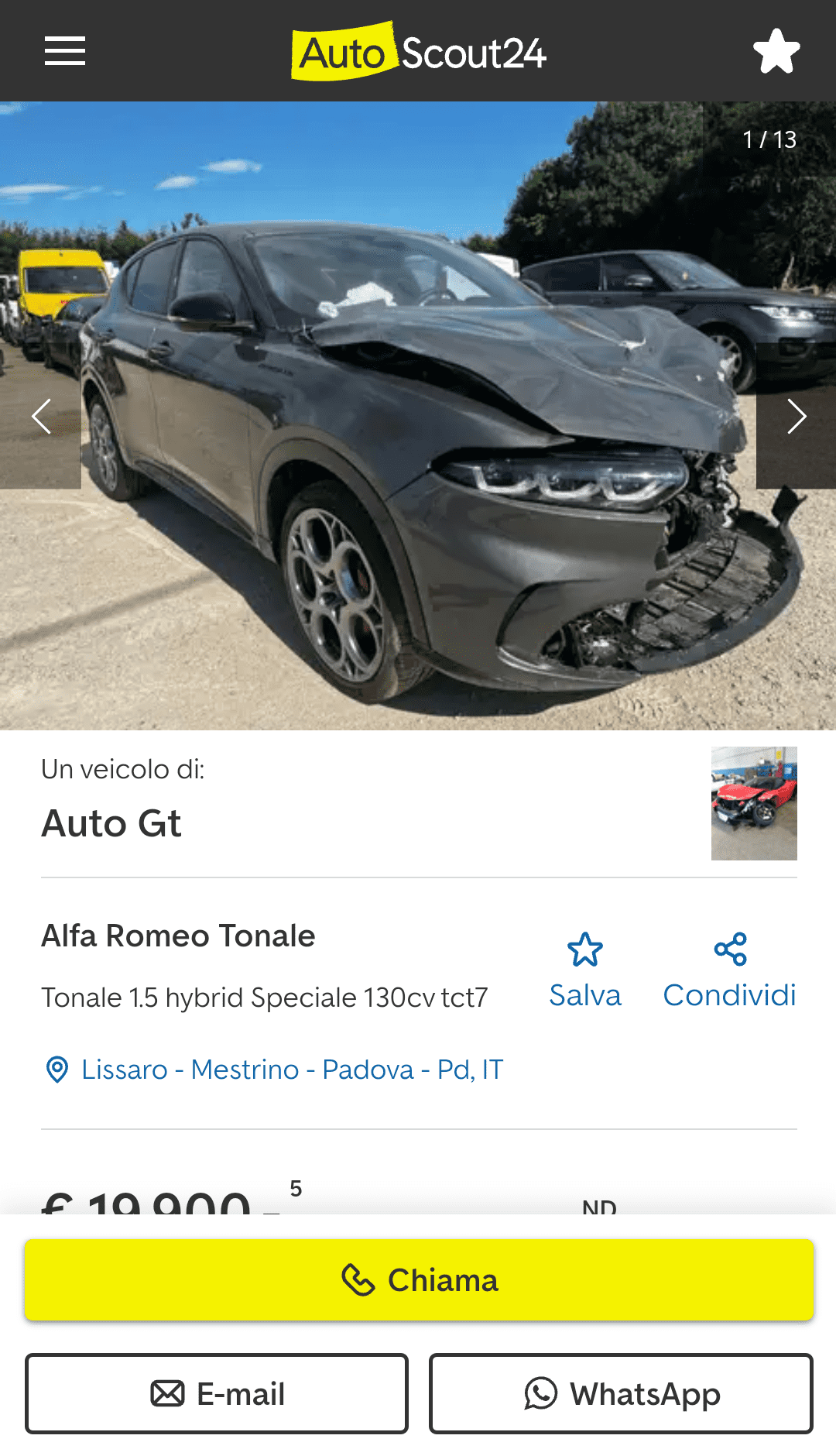Open favorites star in header
This screenshot has height=1456, width=836.
pyautogui.click(x=776, y=52)
